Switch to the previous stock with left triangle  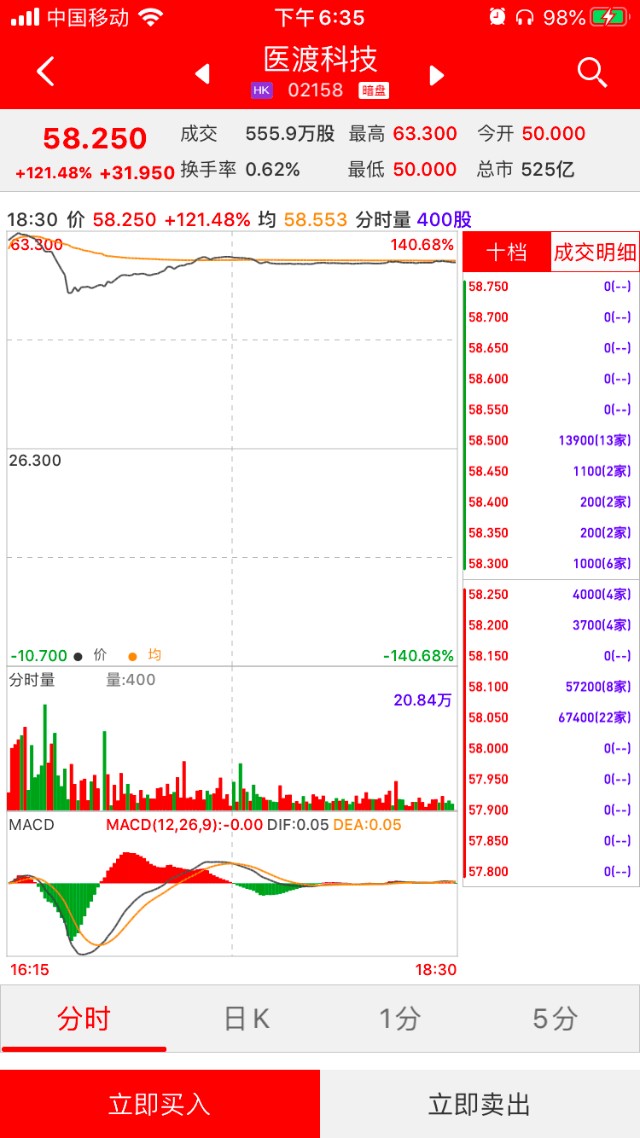[x=202, y=74]
